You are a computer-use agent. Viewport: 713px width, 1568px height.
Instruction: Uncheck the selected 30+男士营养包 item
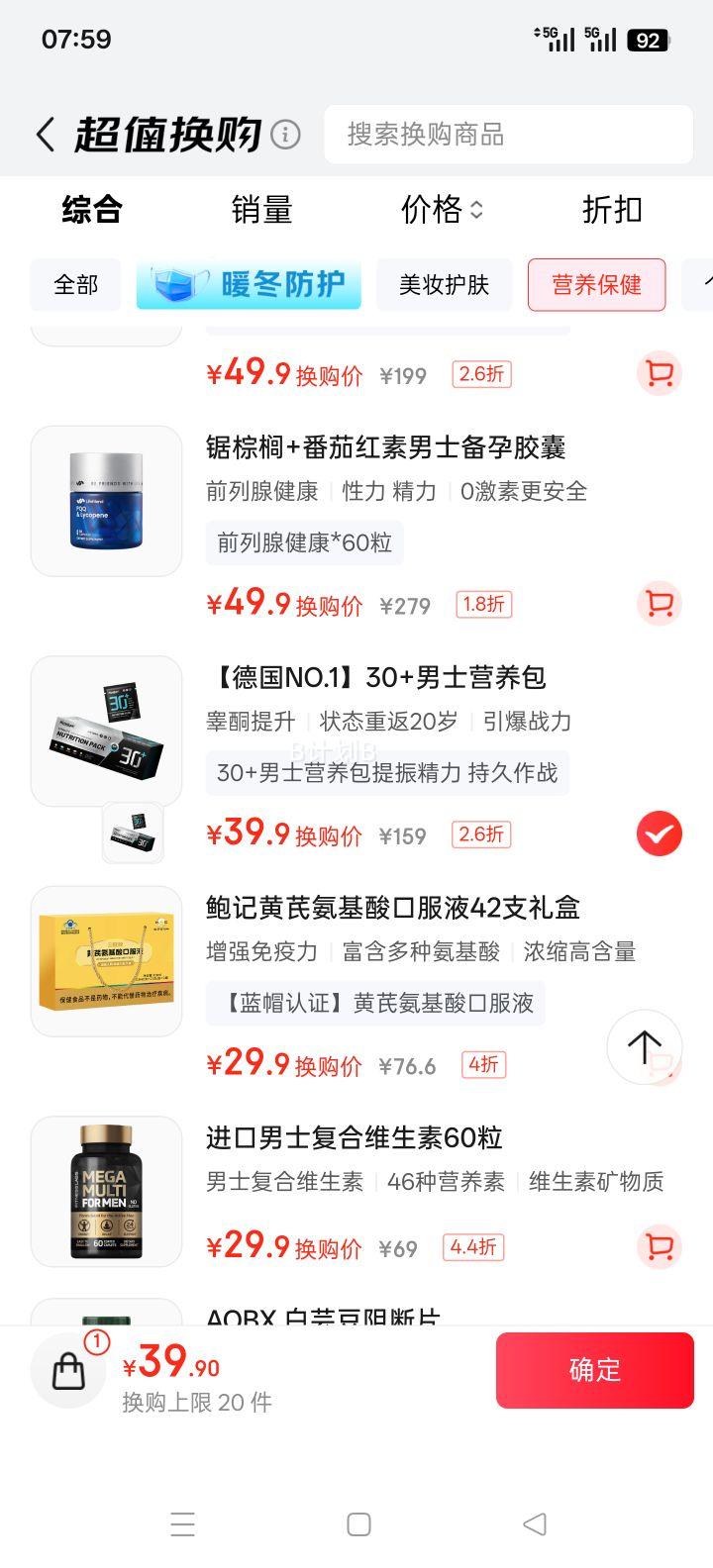pyautogui.click(x=659, y=833)
